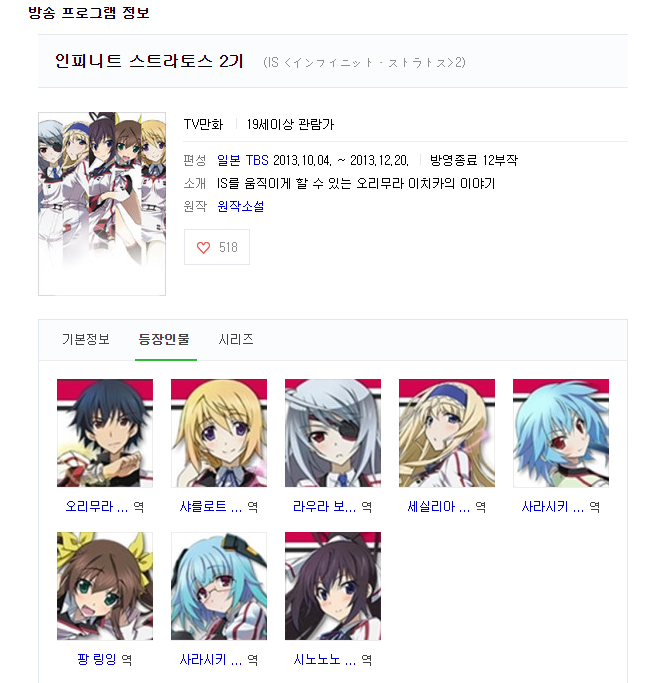Select the 등장인물 tab
The image size is (653, 683).
tap(166, 339)
